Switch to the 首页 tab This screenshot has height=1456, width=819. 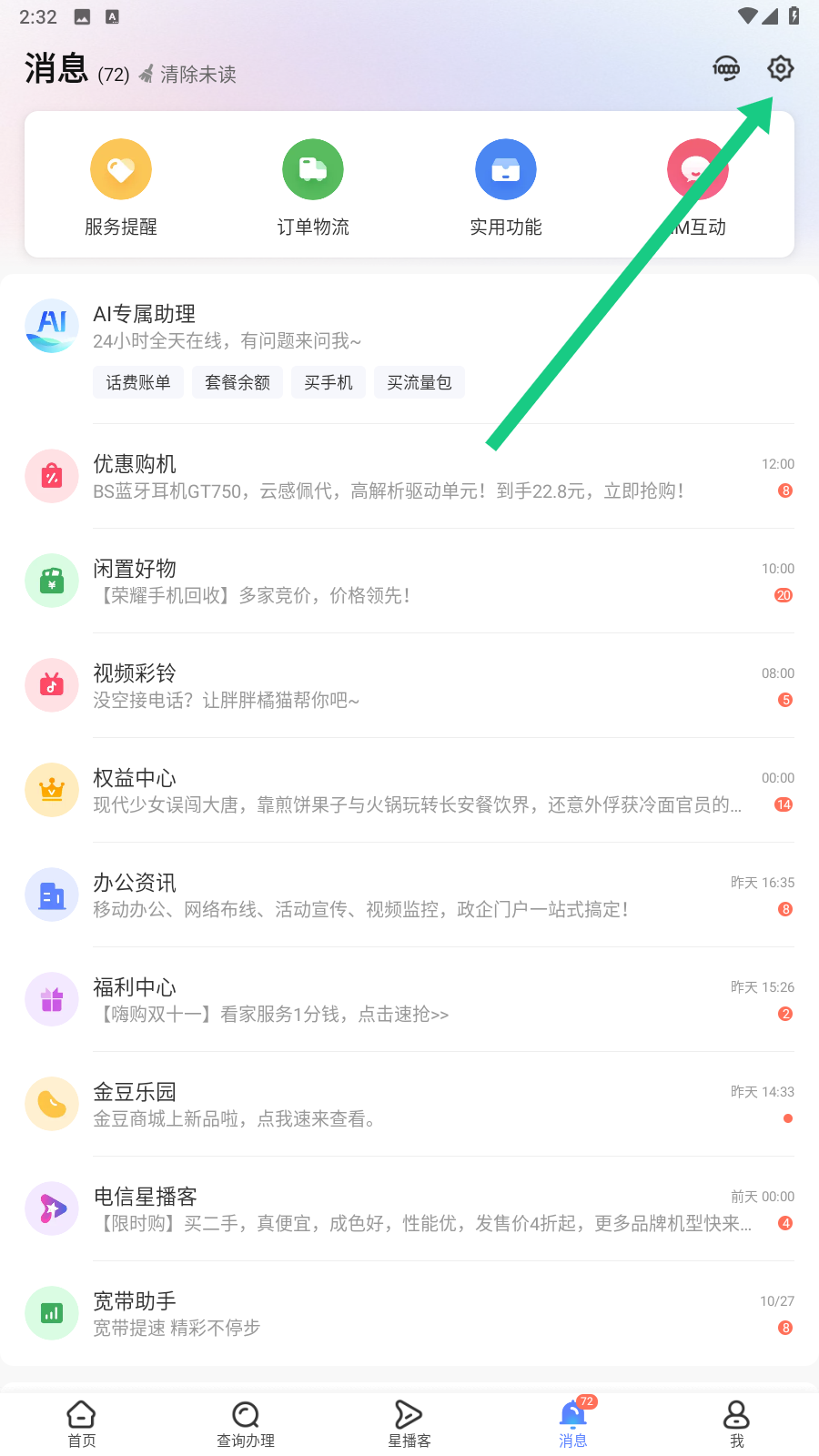[x=82, y=1423]
